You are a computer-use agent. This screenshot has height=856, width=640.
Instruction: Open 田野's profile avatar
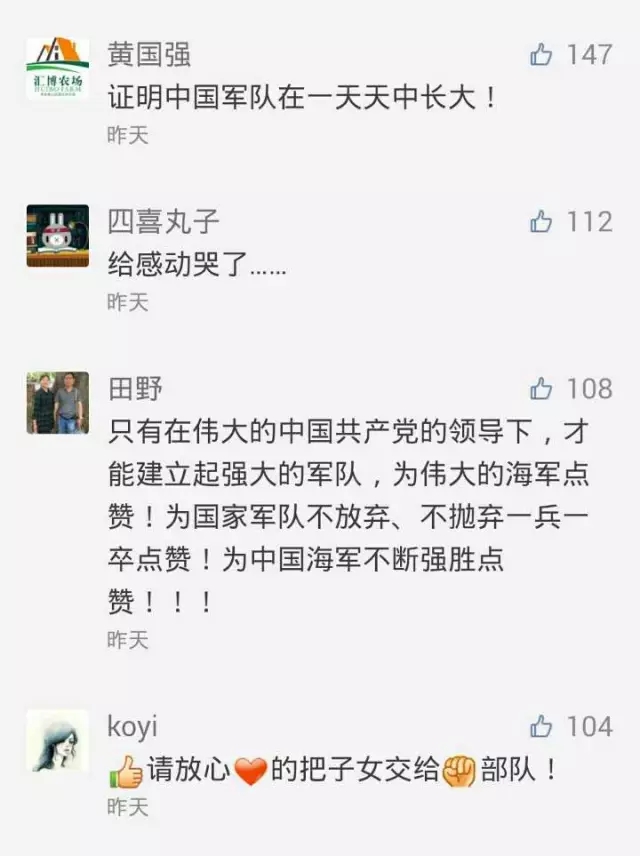coord(57,402)
